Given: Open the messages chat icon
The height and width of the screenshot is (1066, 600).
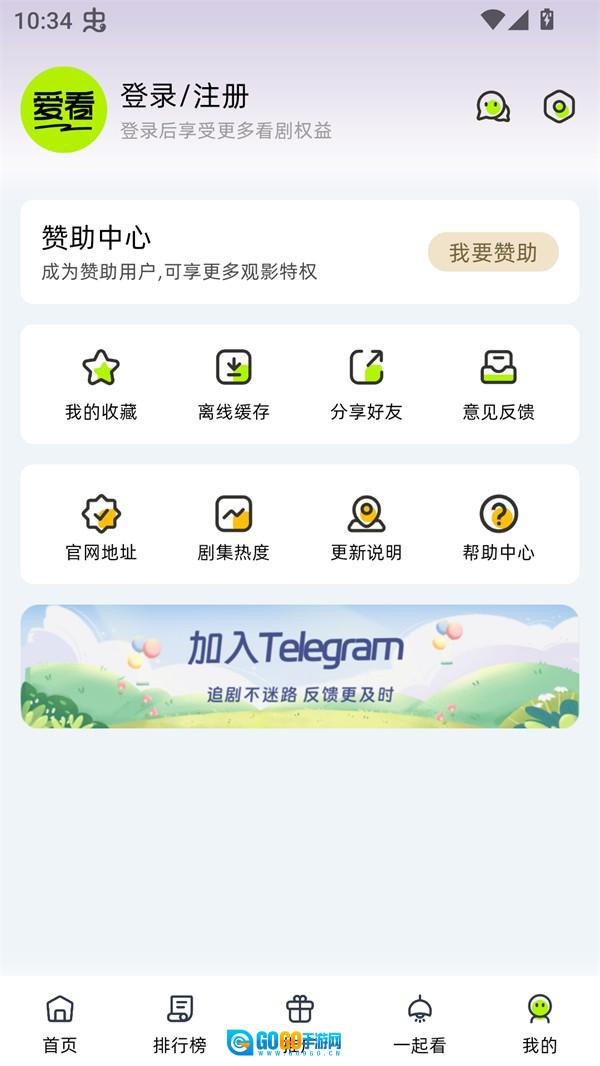Looking at the screenshot, I should coord(492,107).
